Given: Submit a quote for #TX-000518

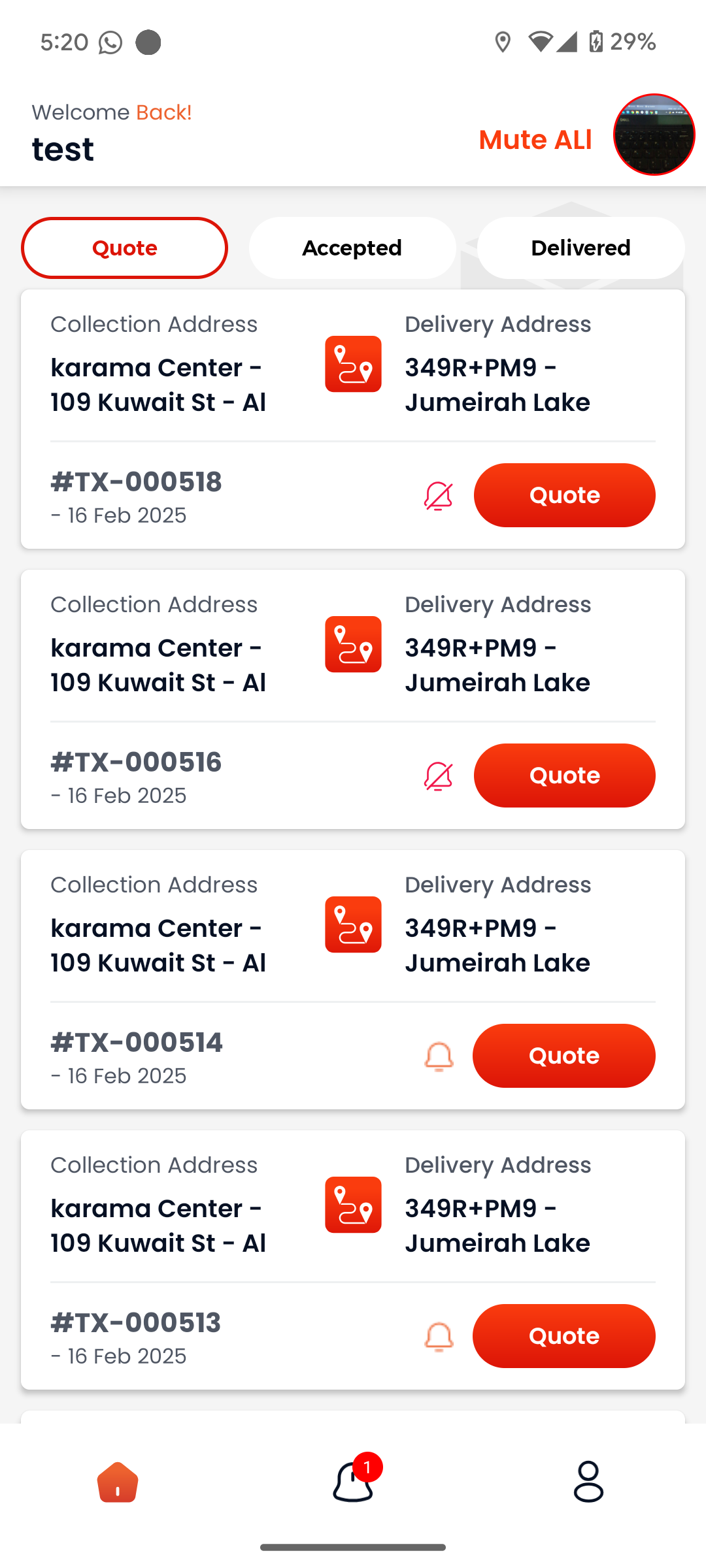Looking at the screenshot, I should click(565, 495).
